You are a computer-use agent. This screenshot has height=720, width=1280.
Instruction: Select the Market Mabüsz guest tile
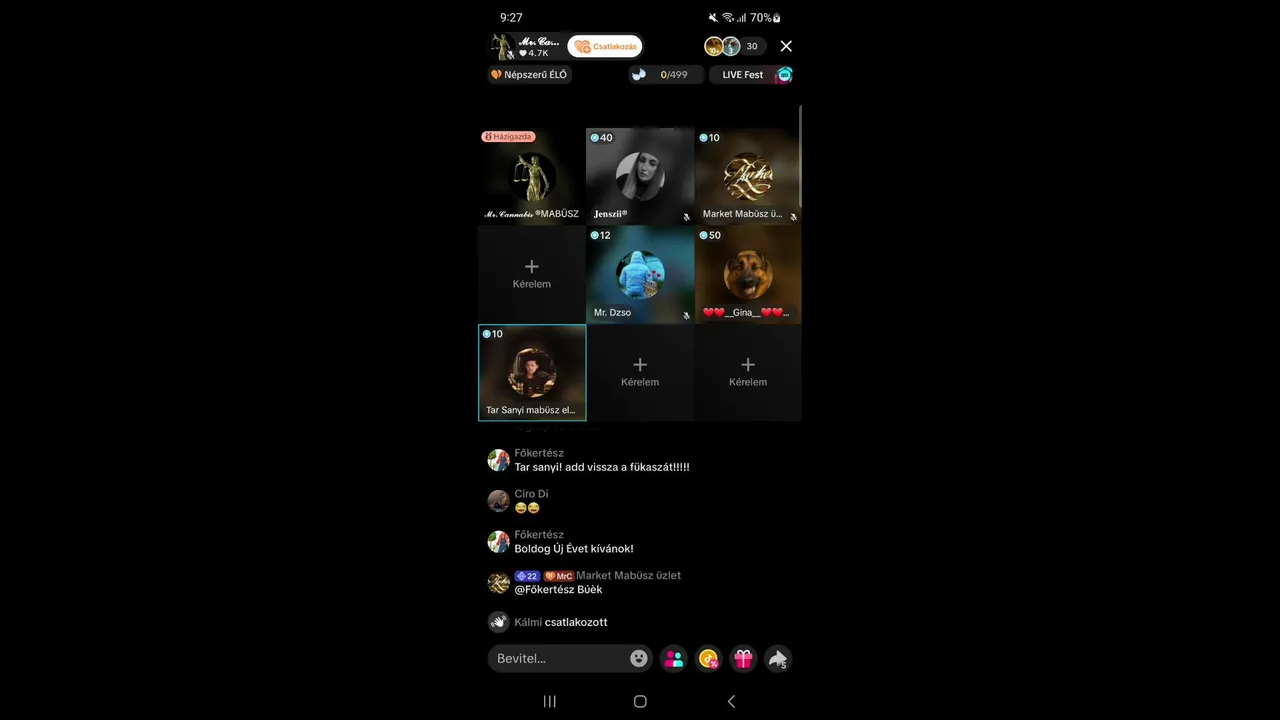tap(748, 176)
